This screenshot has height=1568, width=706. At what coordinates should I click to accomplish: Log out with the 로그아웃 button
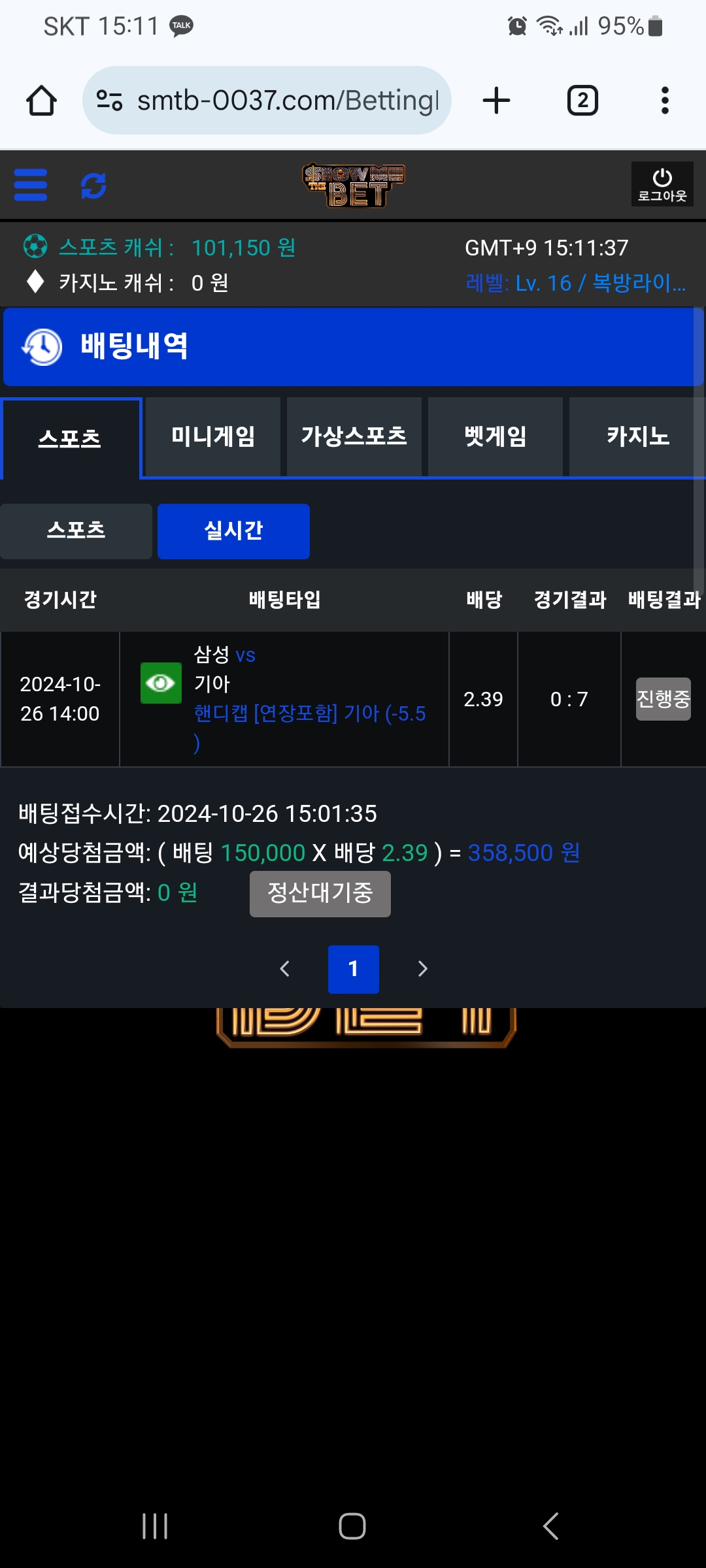point(662,185)
